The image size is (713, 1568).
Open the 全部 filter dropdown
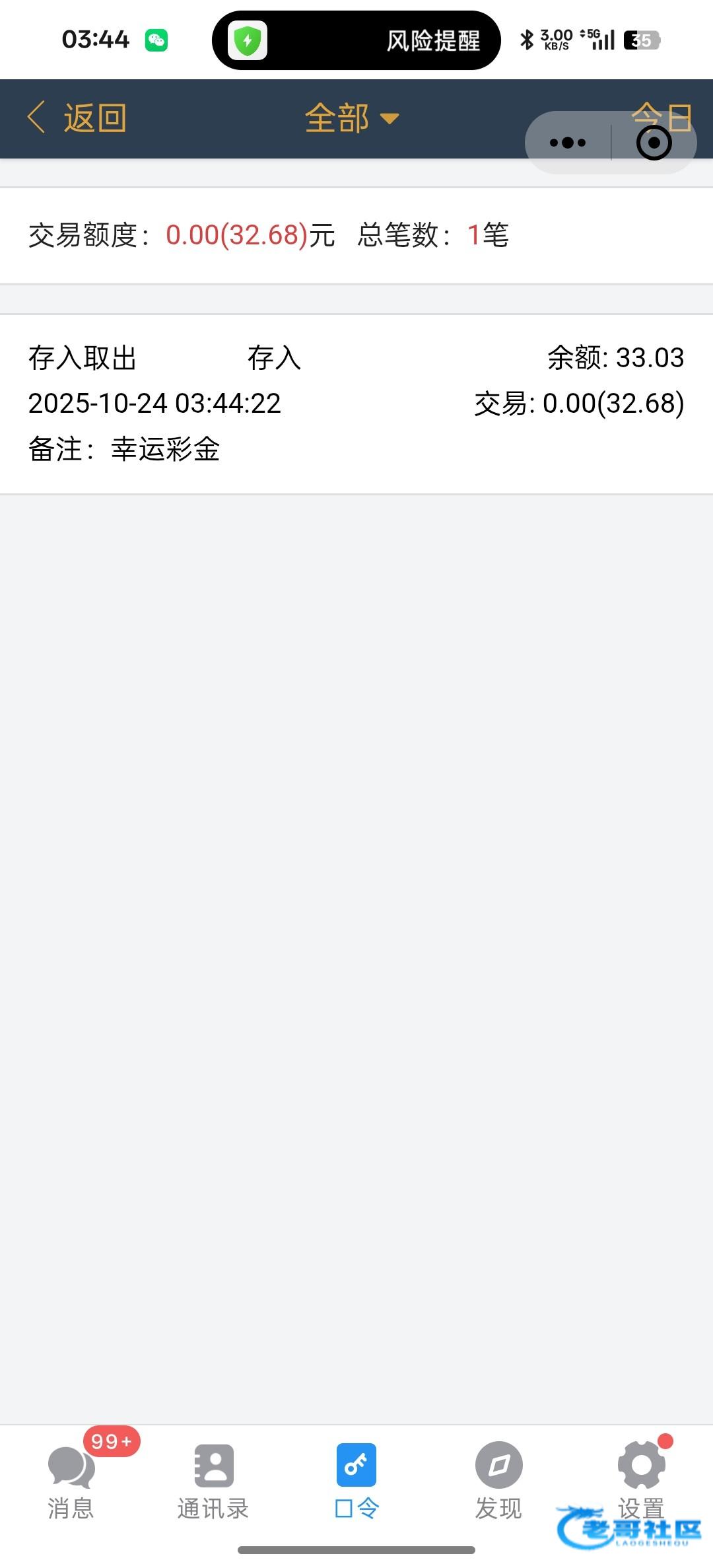pos(352,119)
